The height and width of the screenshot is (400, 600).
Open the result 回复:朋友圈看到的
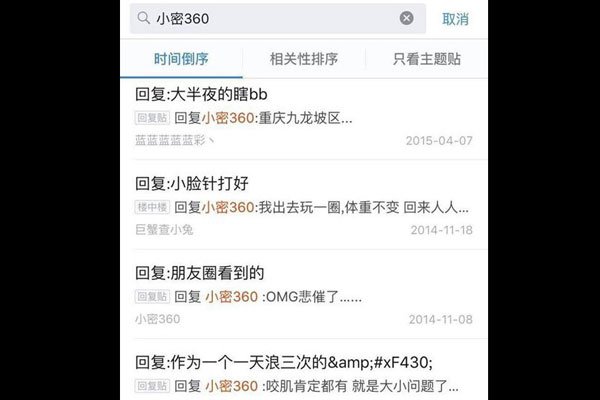(199, 273)
